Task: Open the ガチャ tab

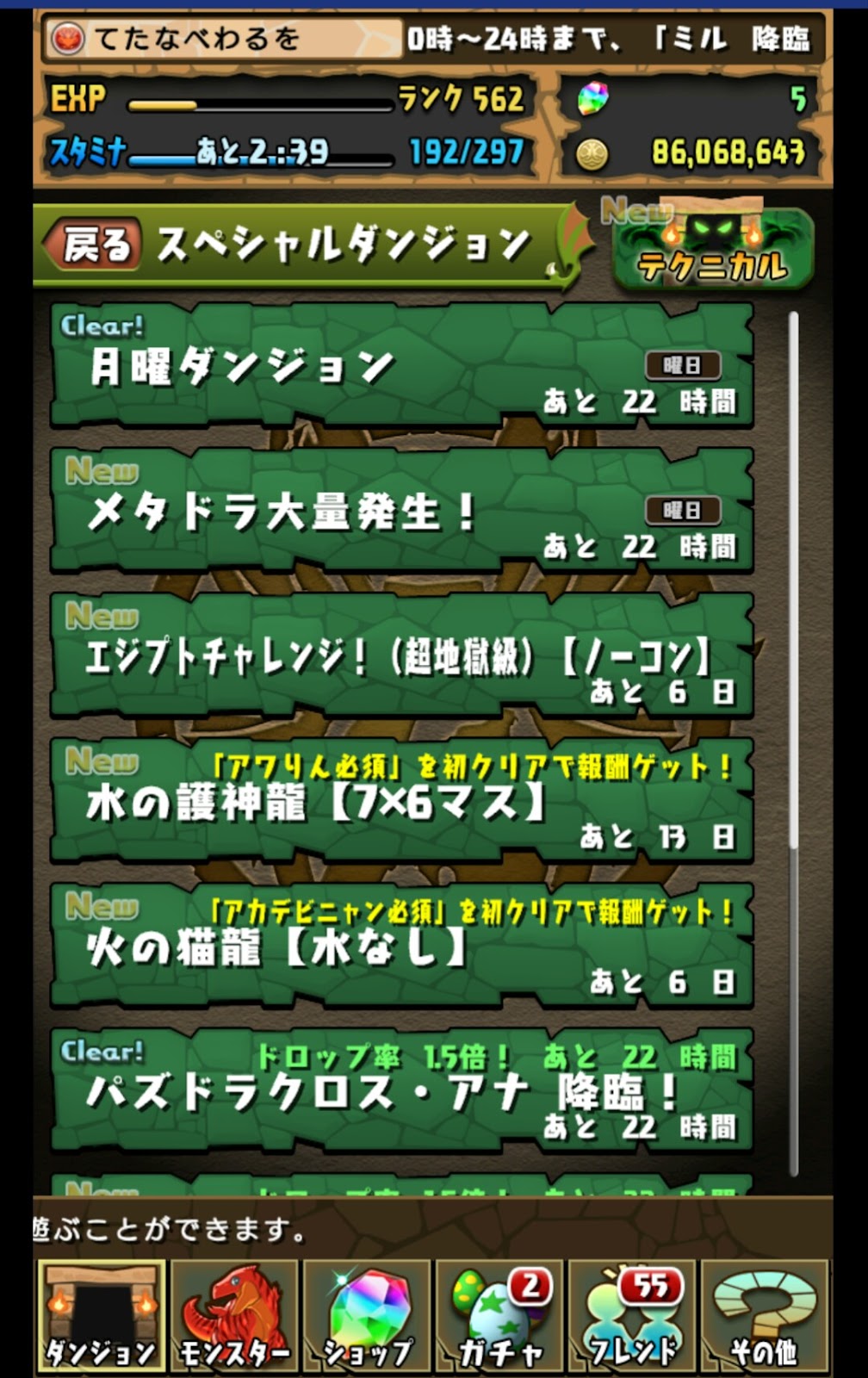Action: 500,1316
